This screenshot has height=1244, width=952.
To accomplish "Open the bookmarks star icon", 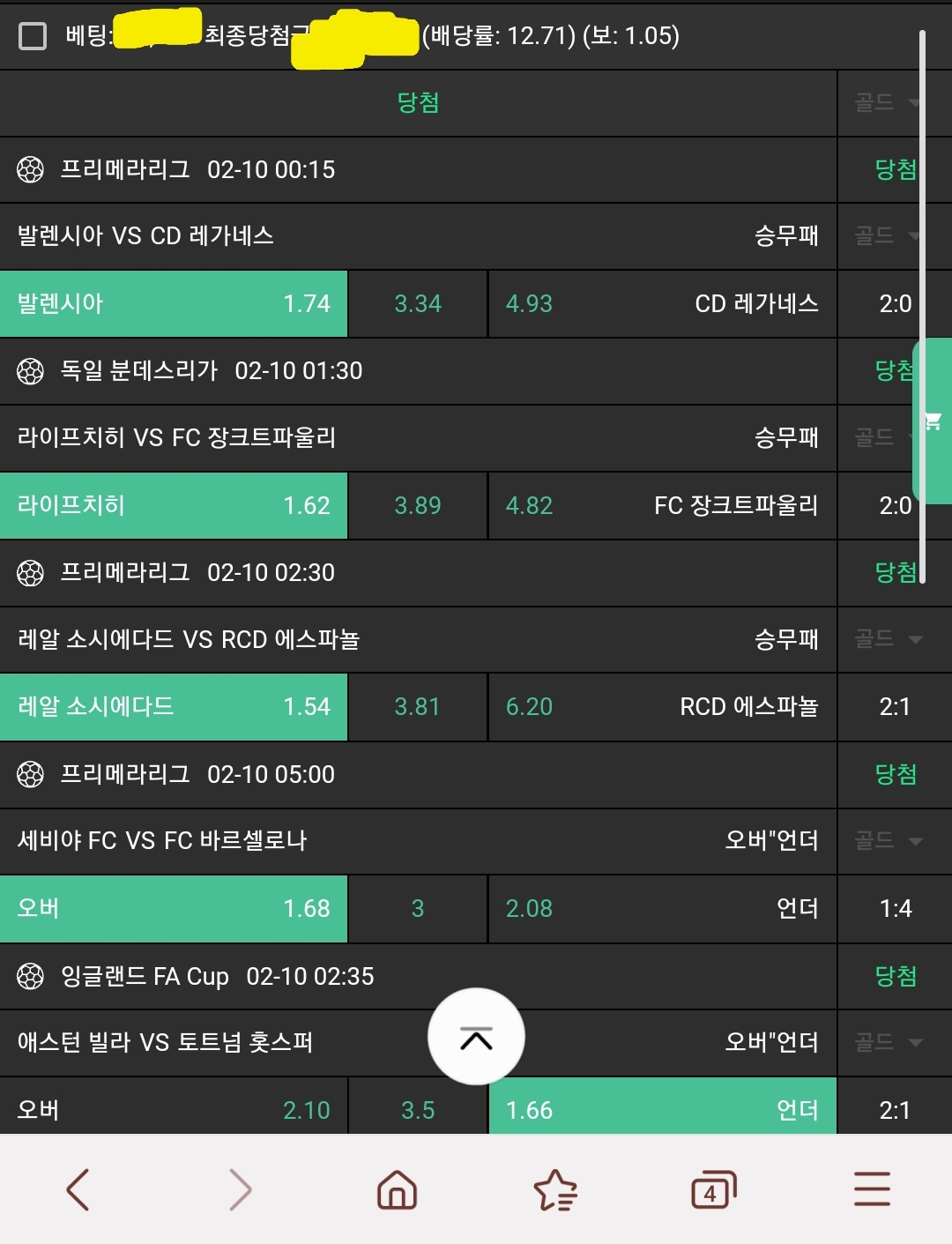I will (x=555, y=1189).
